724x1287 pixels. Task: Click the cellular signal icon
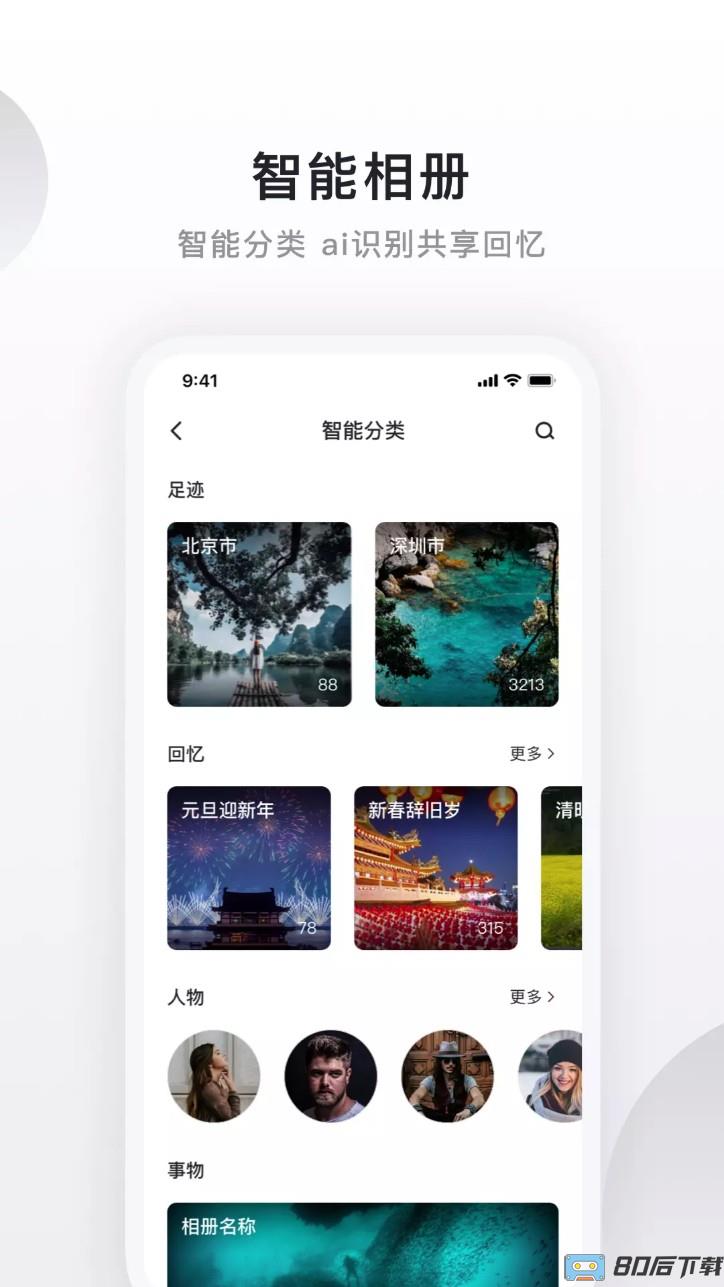pos(487,380)
